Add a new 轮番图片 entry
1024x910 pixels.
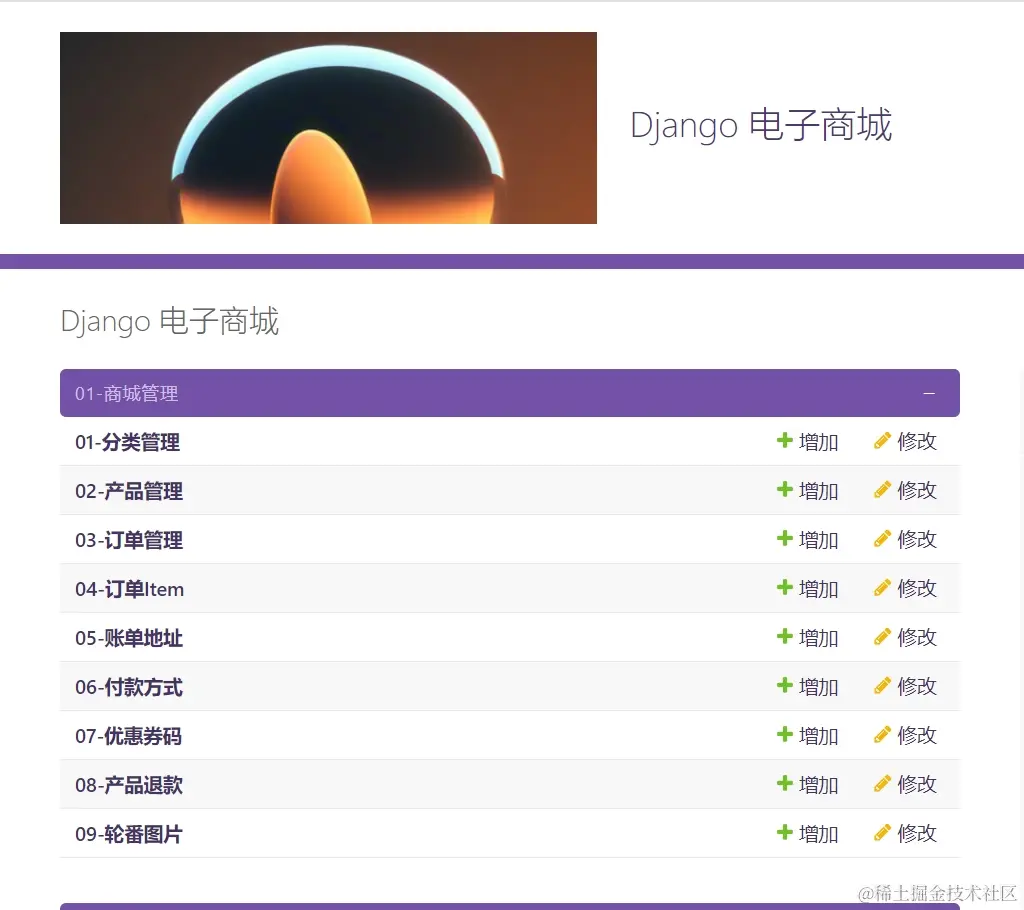[x=808, y=834]
